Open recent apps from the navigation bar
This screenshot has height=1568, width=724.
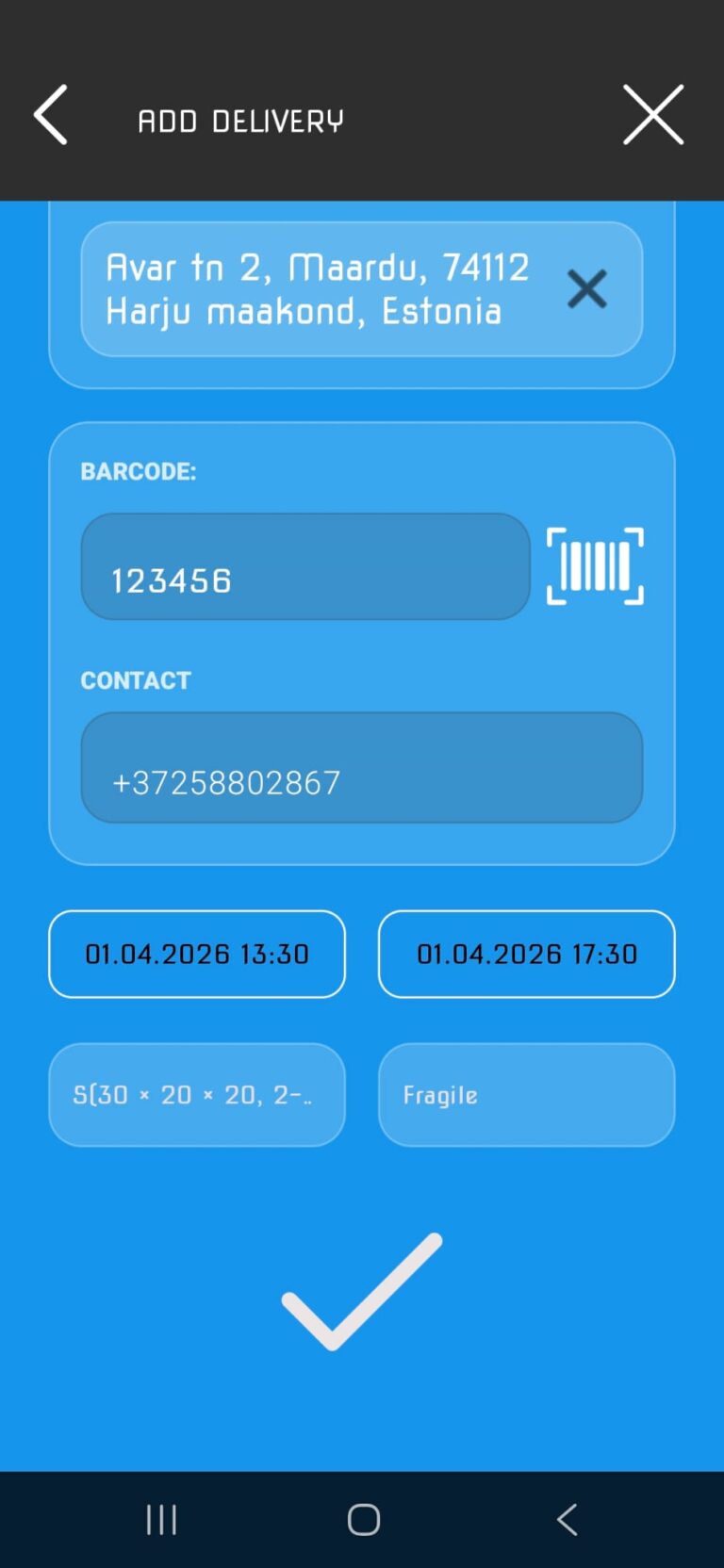pyautogui.click(x=161, y=1519)
